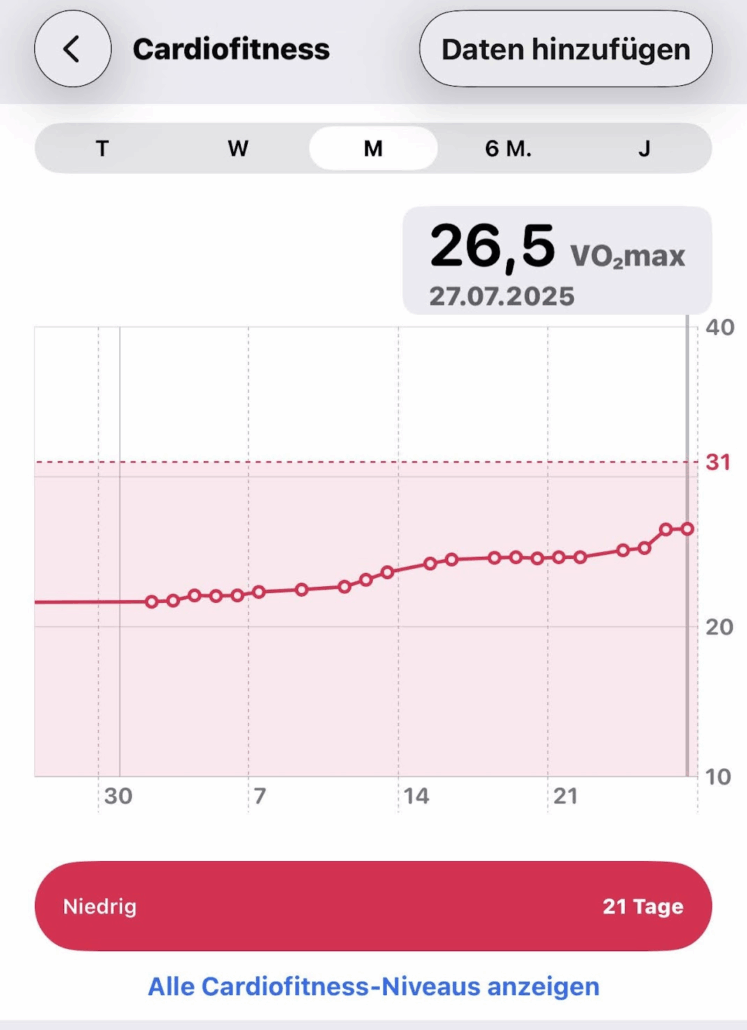Switch to the 6 M. view

pos(508,149)
